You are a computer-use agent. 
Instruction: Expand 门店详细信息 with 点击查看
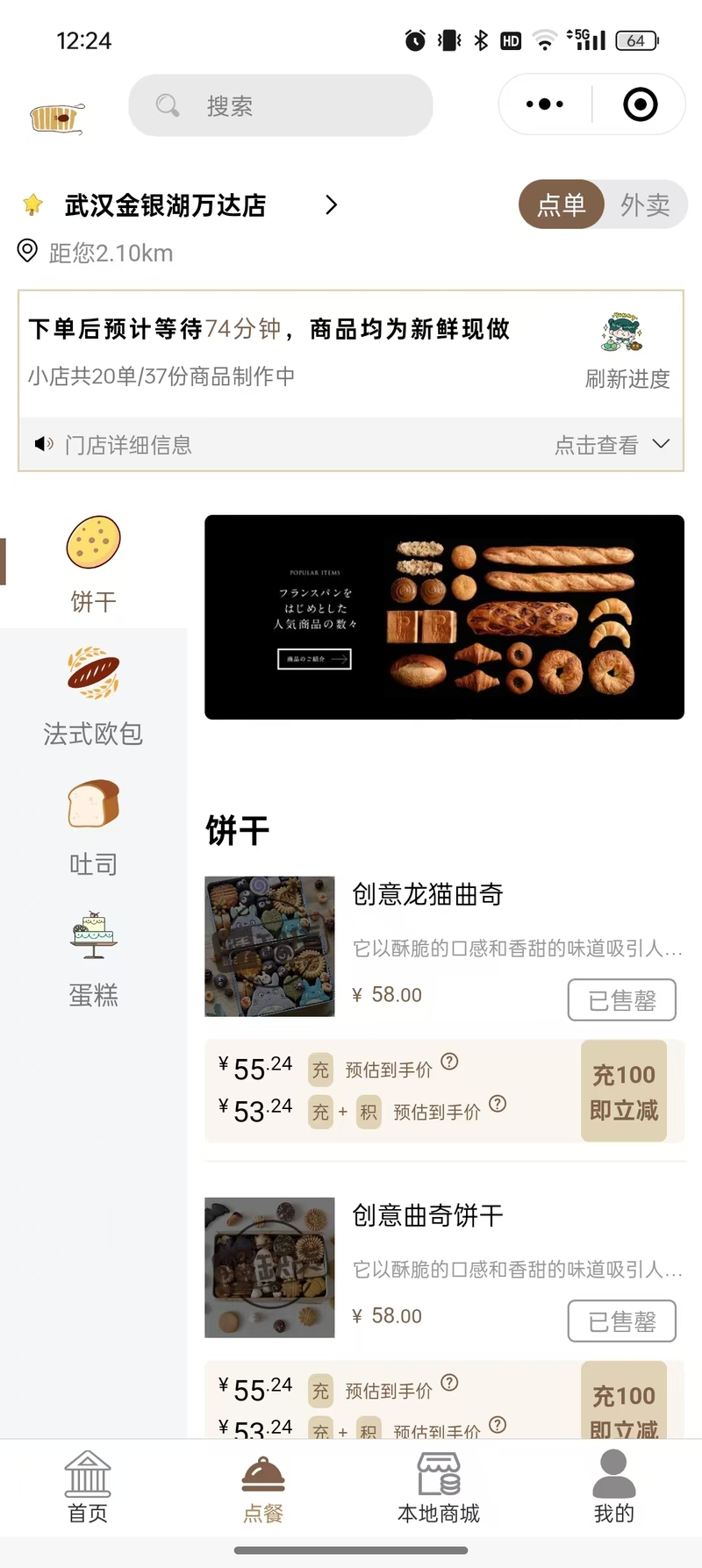coord(611,445)
